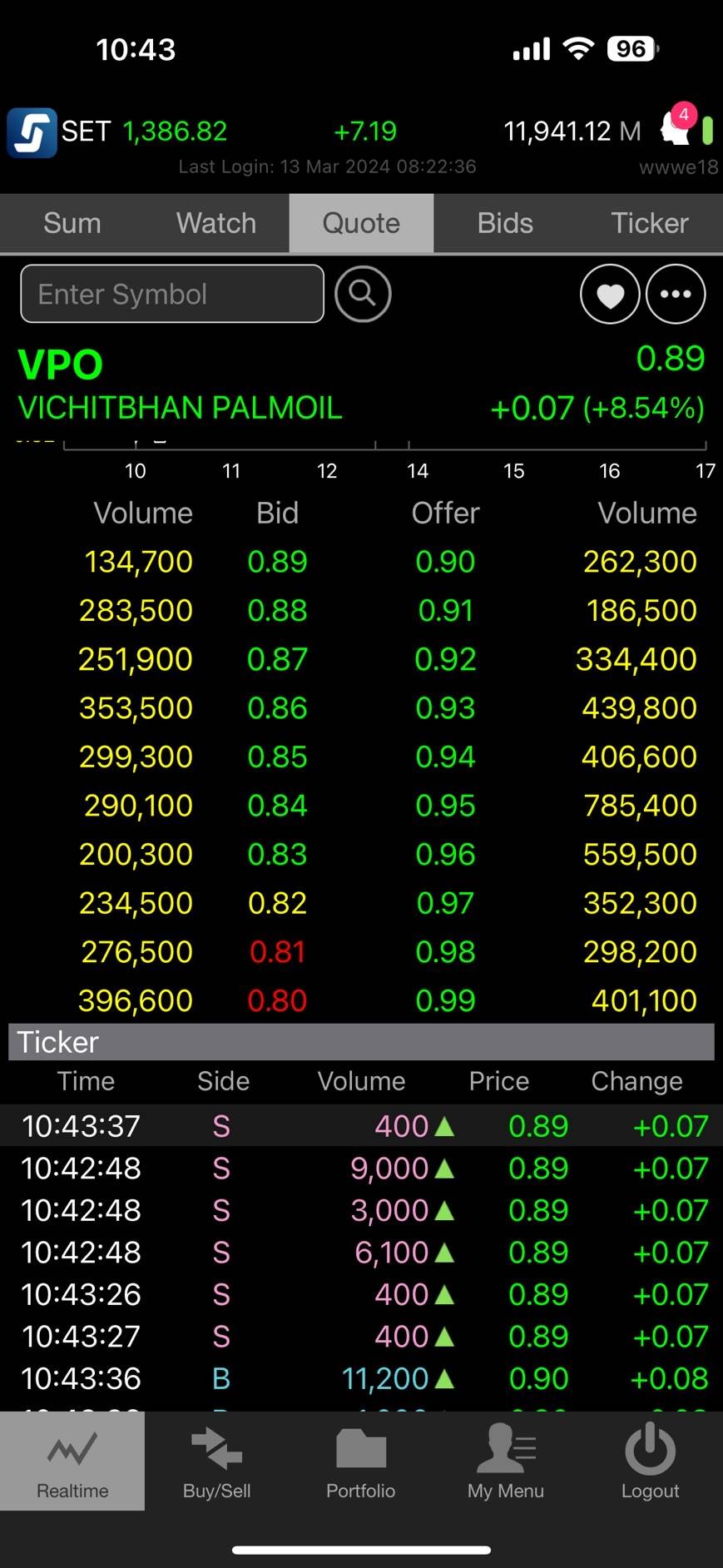The image size is (723, 1568).
Task: Go to Buy/Sell
Action: 216,1461
